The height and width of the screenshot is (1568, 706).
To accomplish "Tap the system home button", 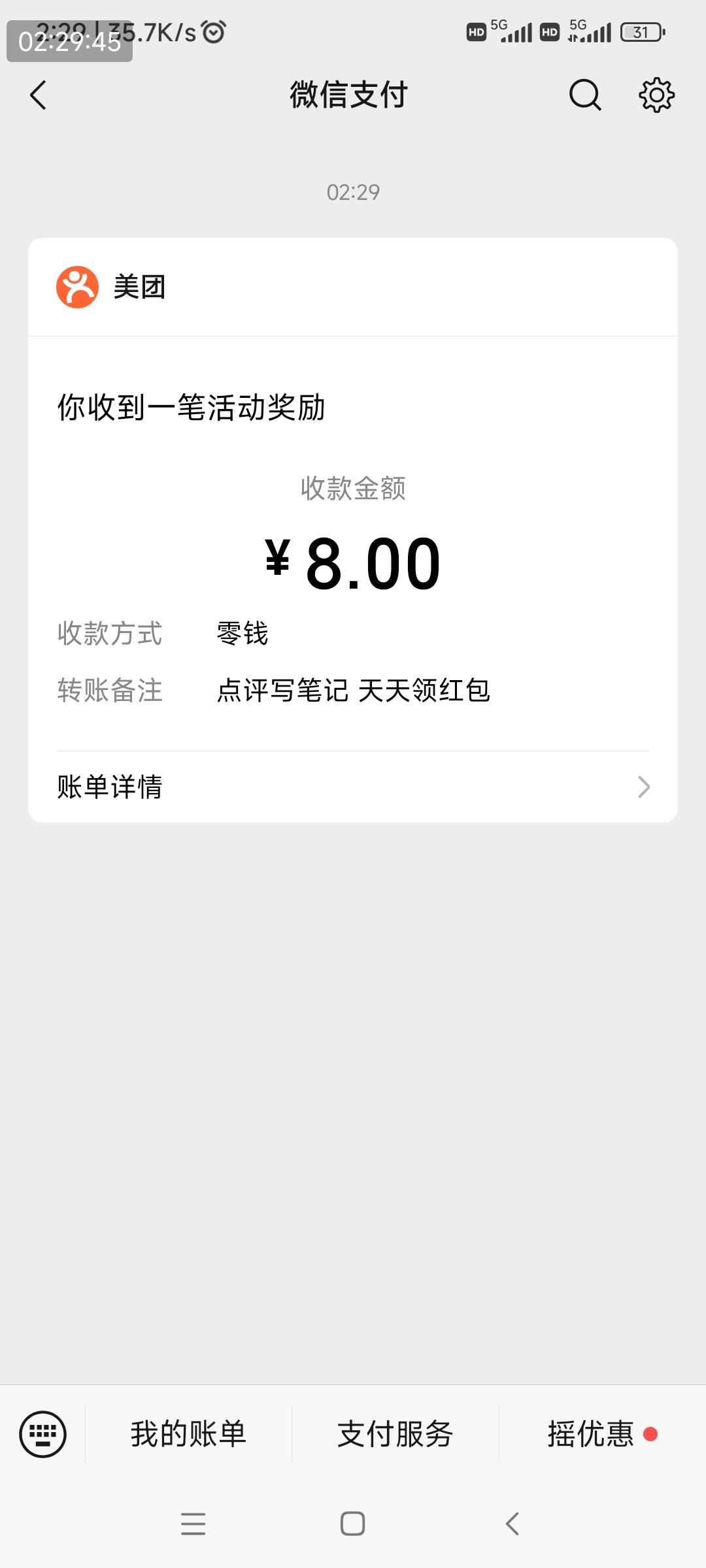I will tap(353, 1524).
